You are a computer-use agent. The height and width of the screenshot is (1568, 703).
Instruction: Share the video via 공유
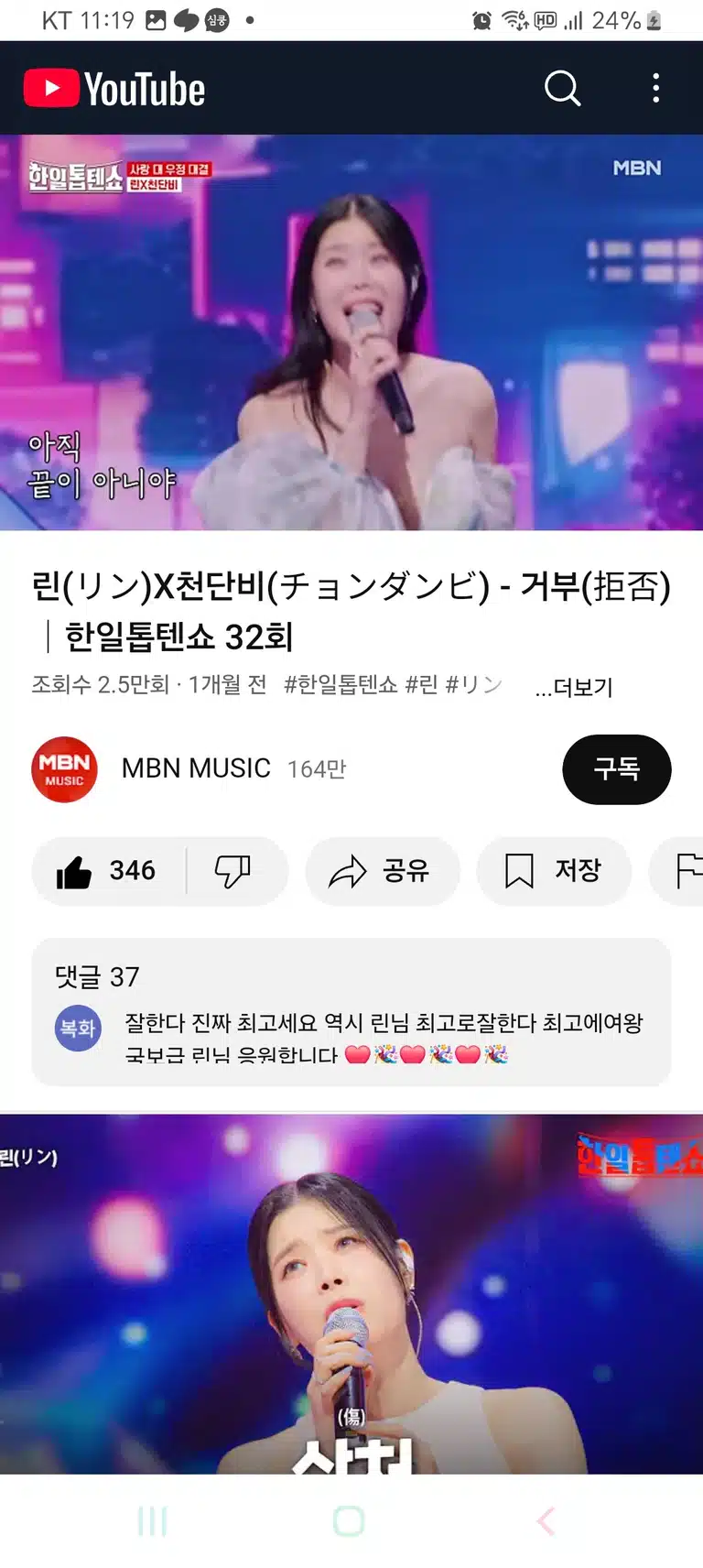[x=382, y=871]
